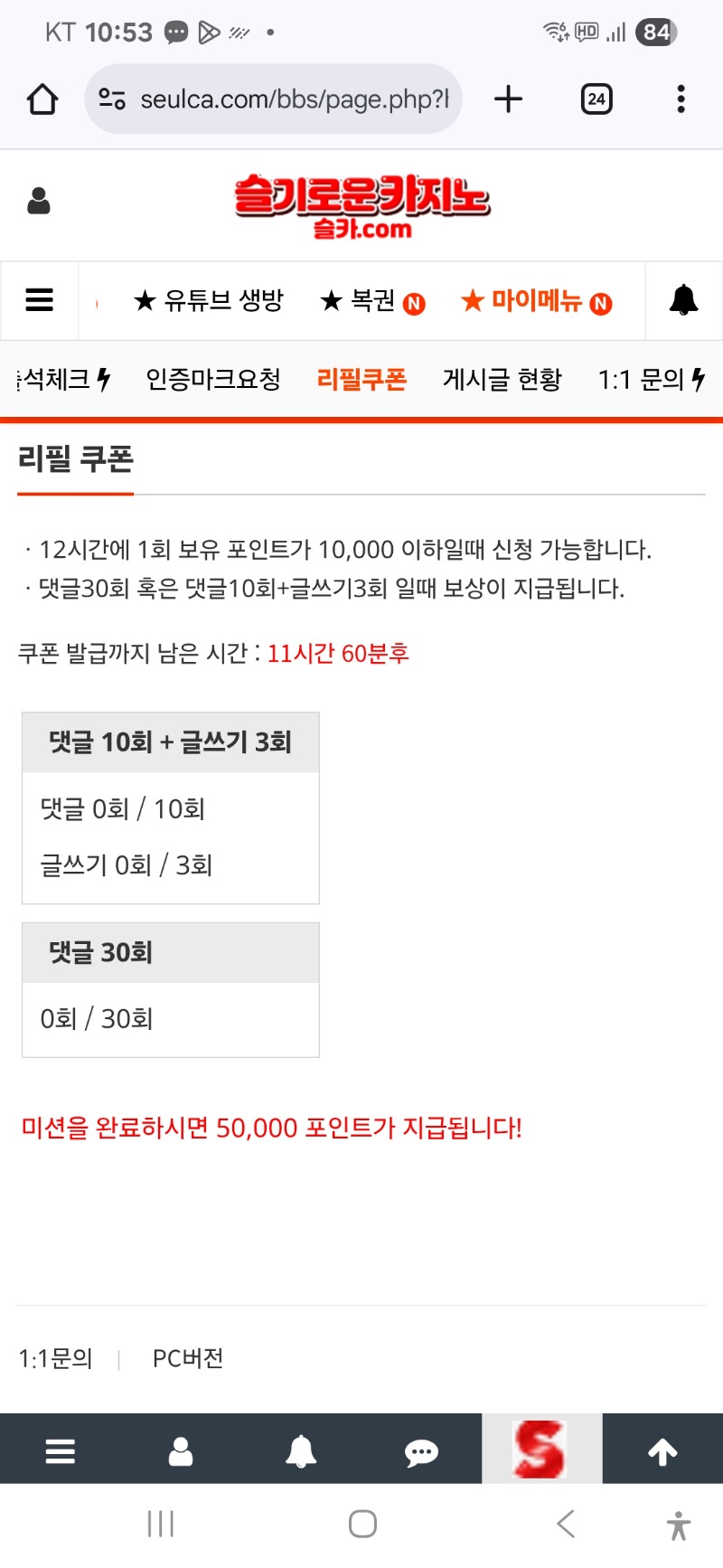Open the top notification bell
Image resolution: width=723 pixels, height=1568 pixels.
click(683, 300)
